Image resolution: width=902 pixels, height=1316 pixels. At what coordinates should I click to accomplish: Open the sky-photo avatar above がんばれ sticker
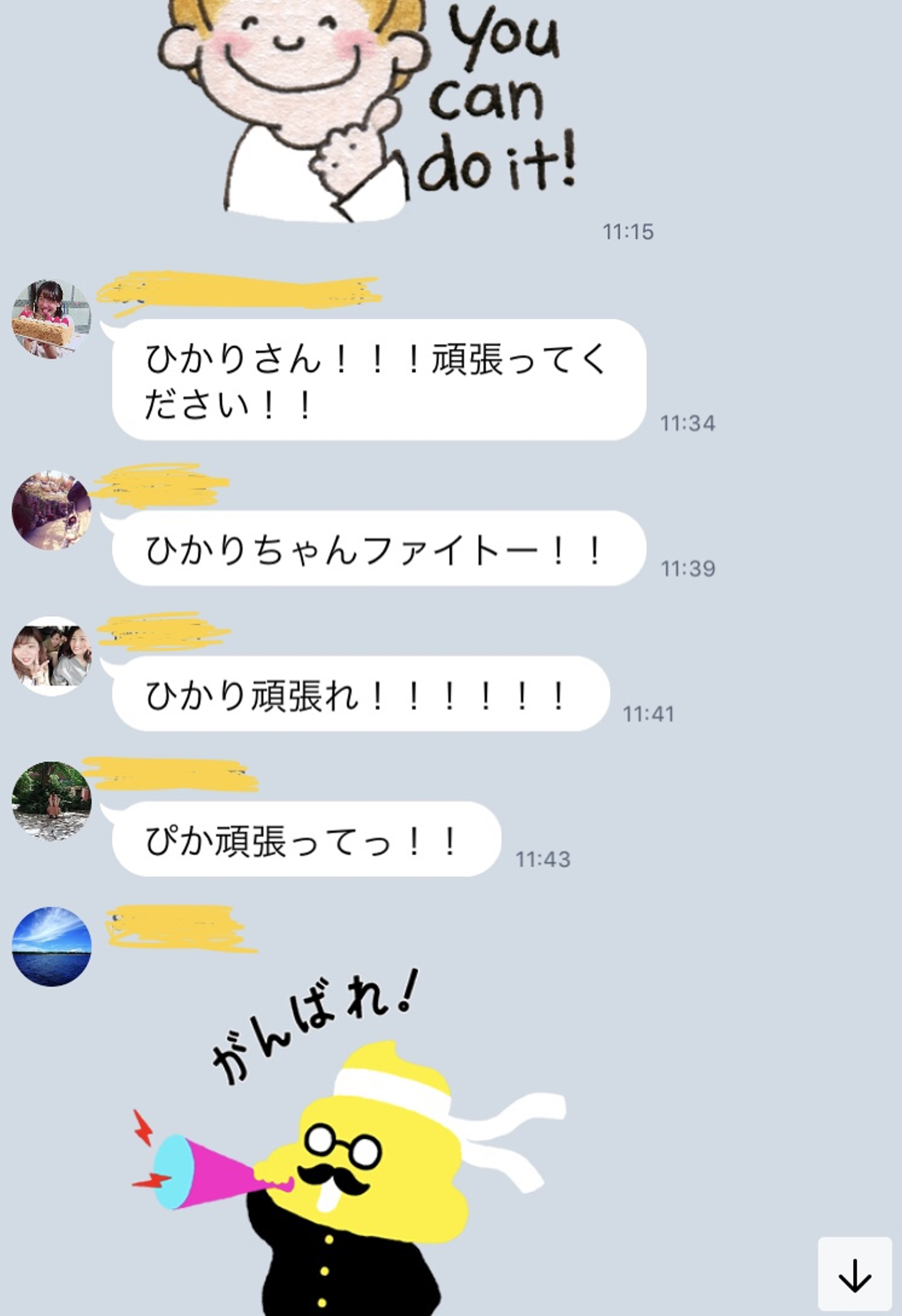51,946
